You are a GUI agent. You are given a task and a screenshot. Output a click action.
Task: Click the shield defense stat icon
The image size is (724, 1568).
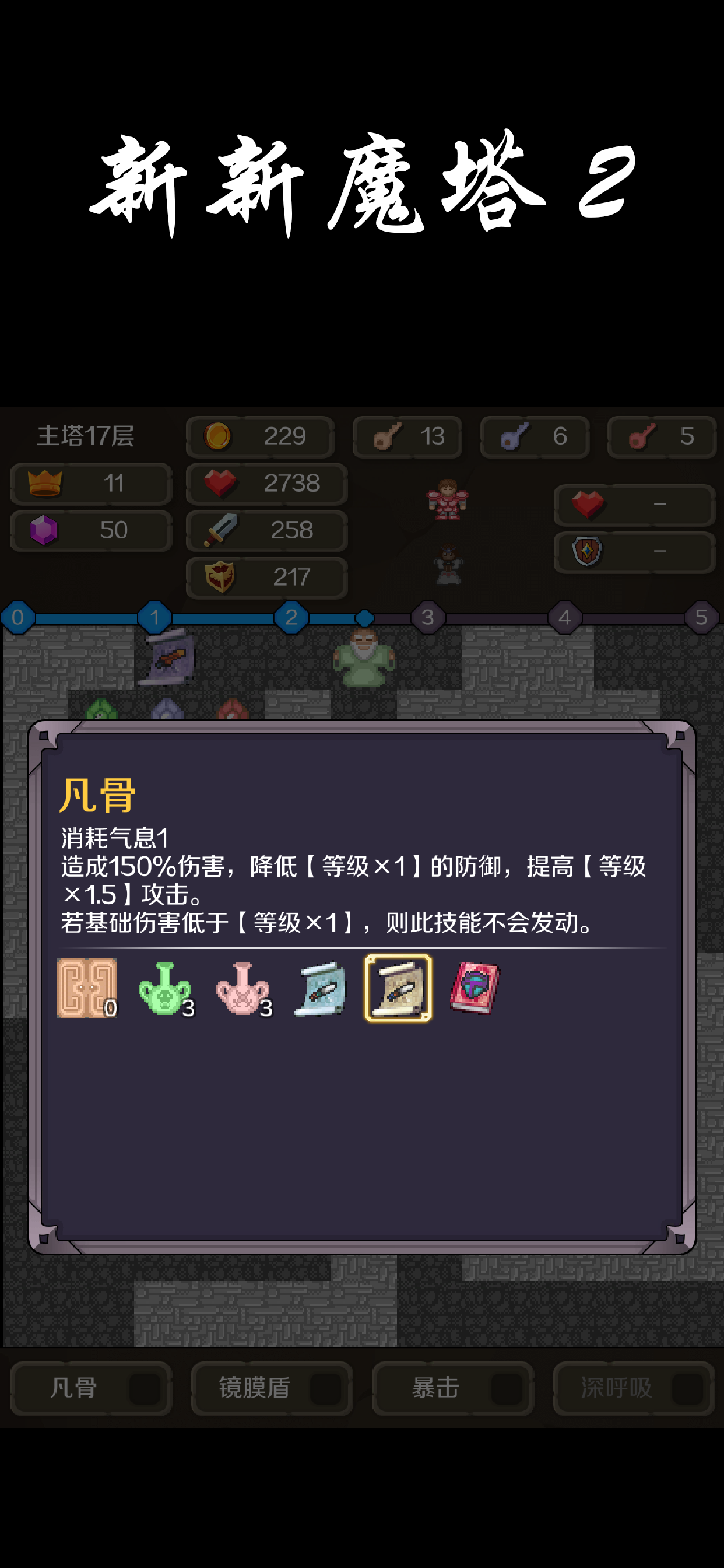[x=222, y=577]
